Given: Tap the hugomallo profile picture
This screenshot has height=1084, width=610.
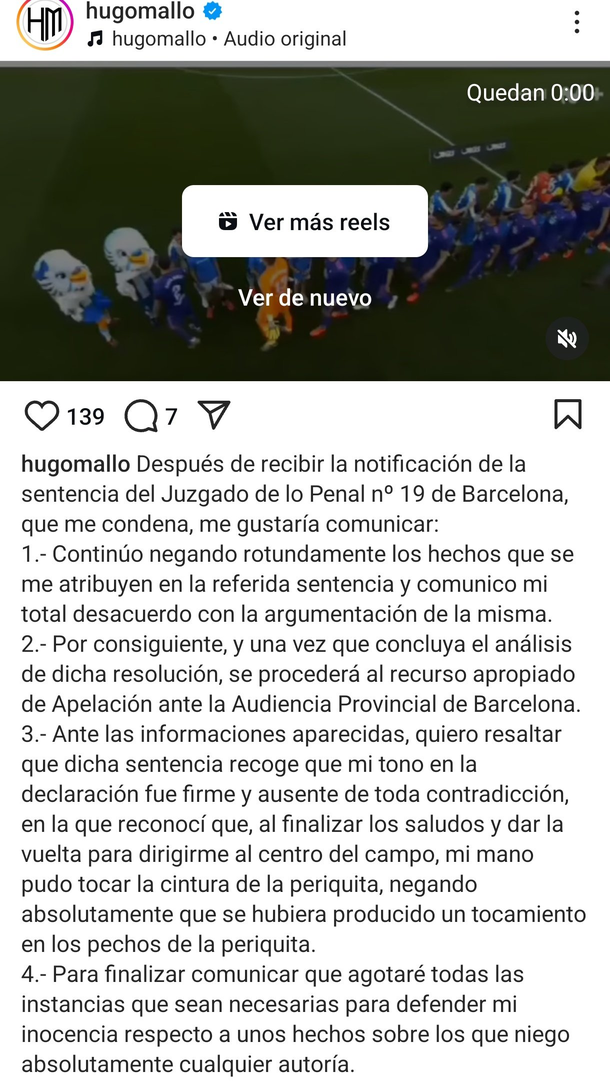Looking at the screenshot, I should coord(44,23).
